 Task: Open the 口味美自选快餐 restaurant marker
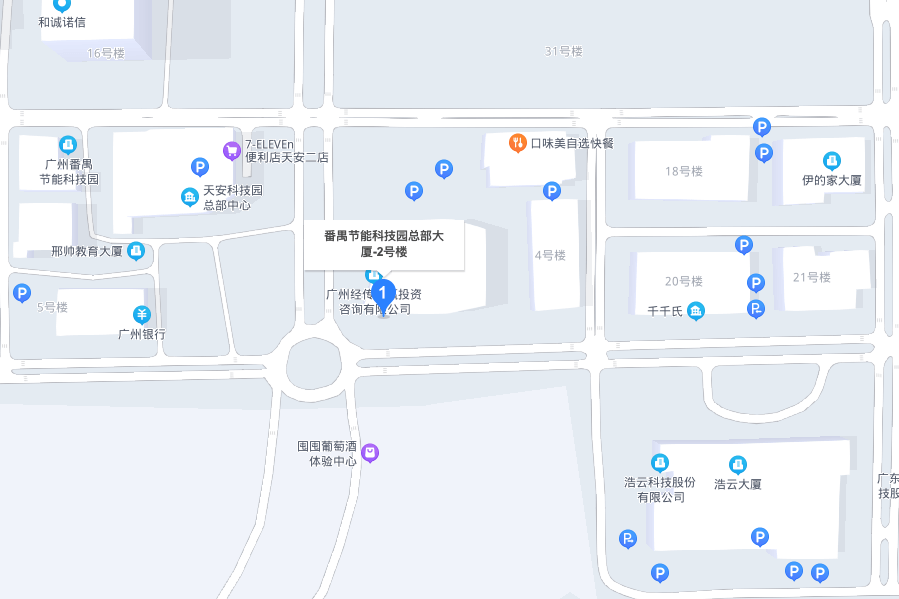pos(517,143)
